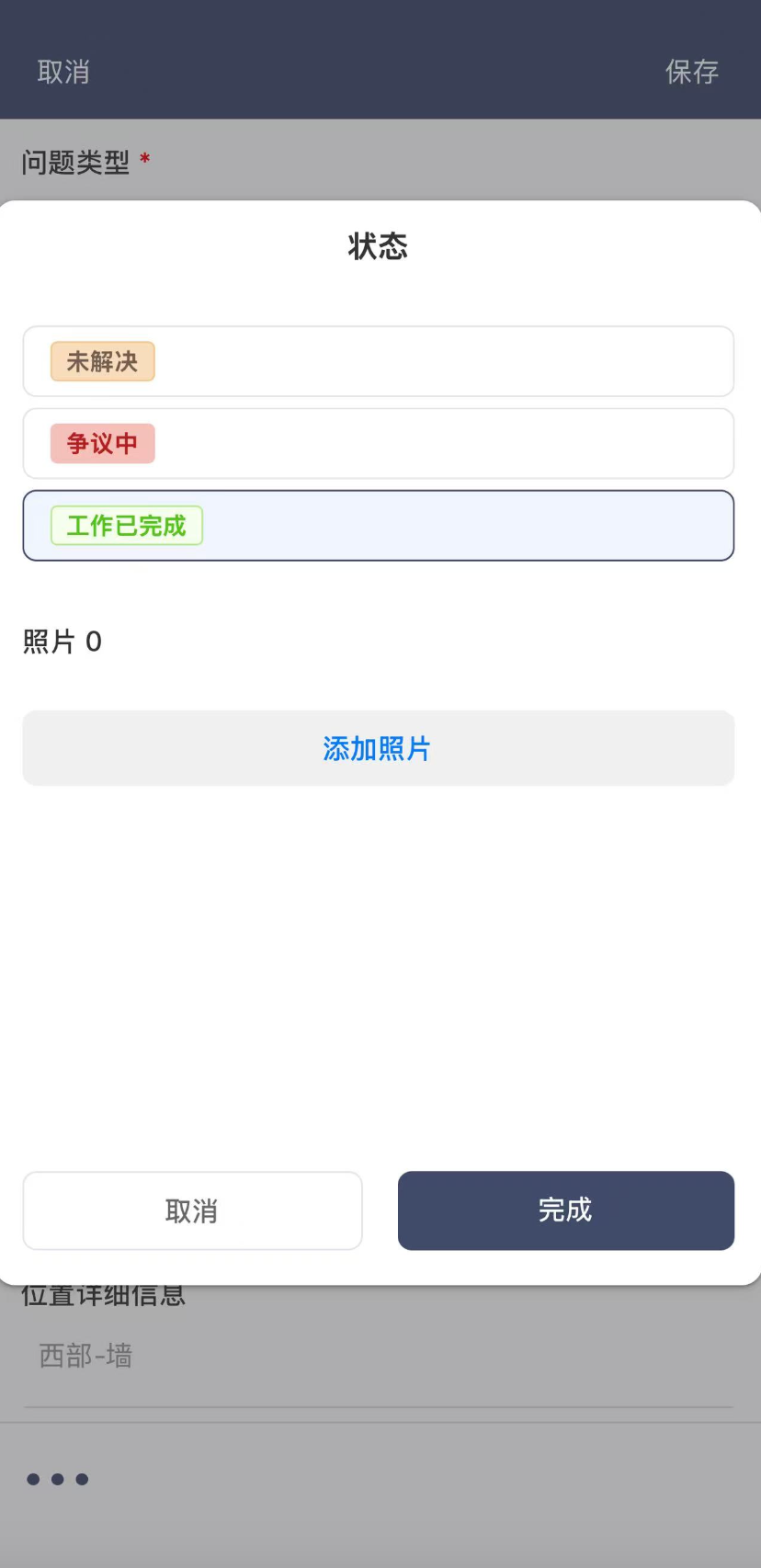Select the 未解决 status option
This screenshot has height=1568, width=761.
point(378,361)
